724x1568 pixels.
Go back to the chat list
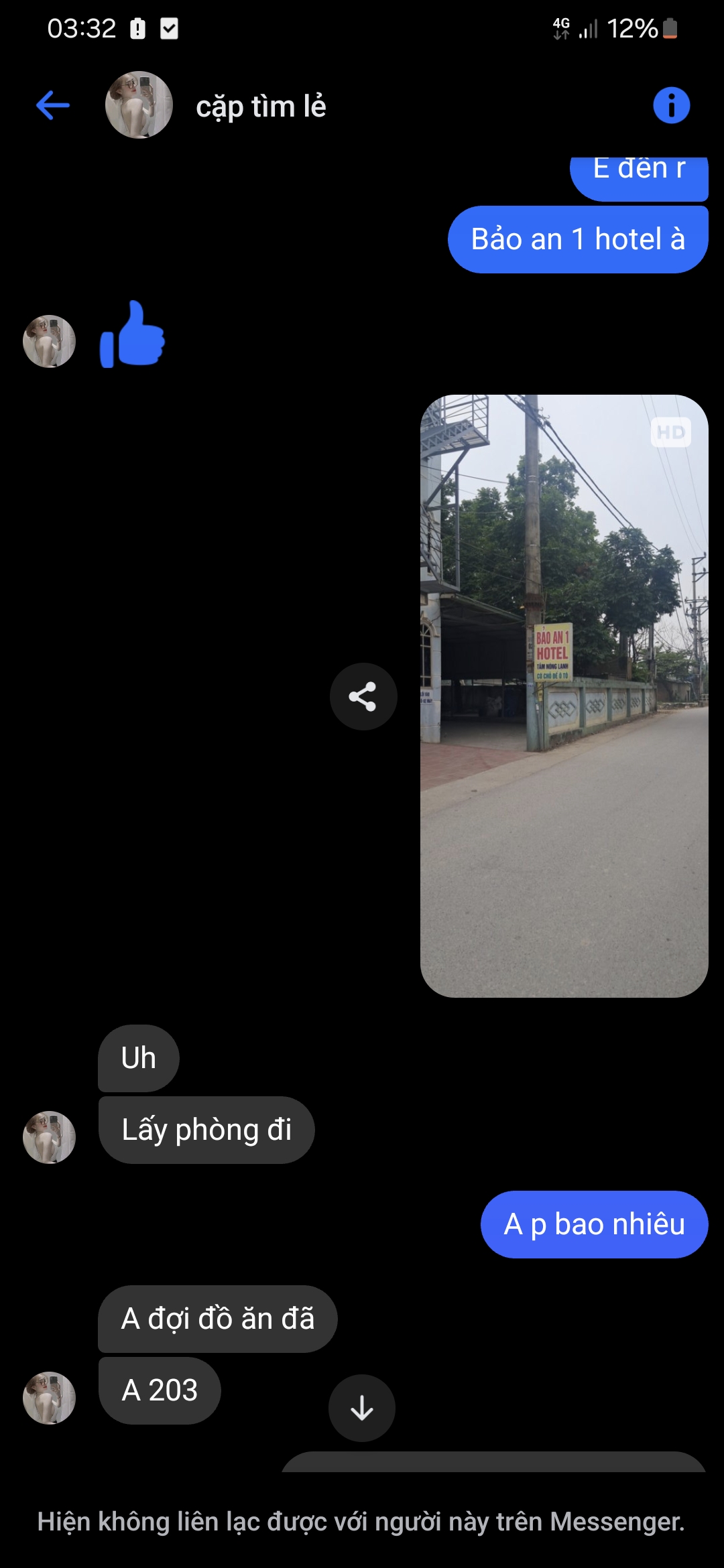click(x=53, y=105)
